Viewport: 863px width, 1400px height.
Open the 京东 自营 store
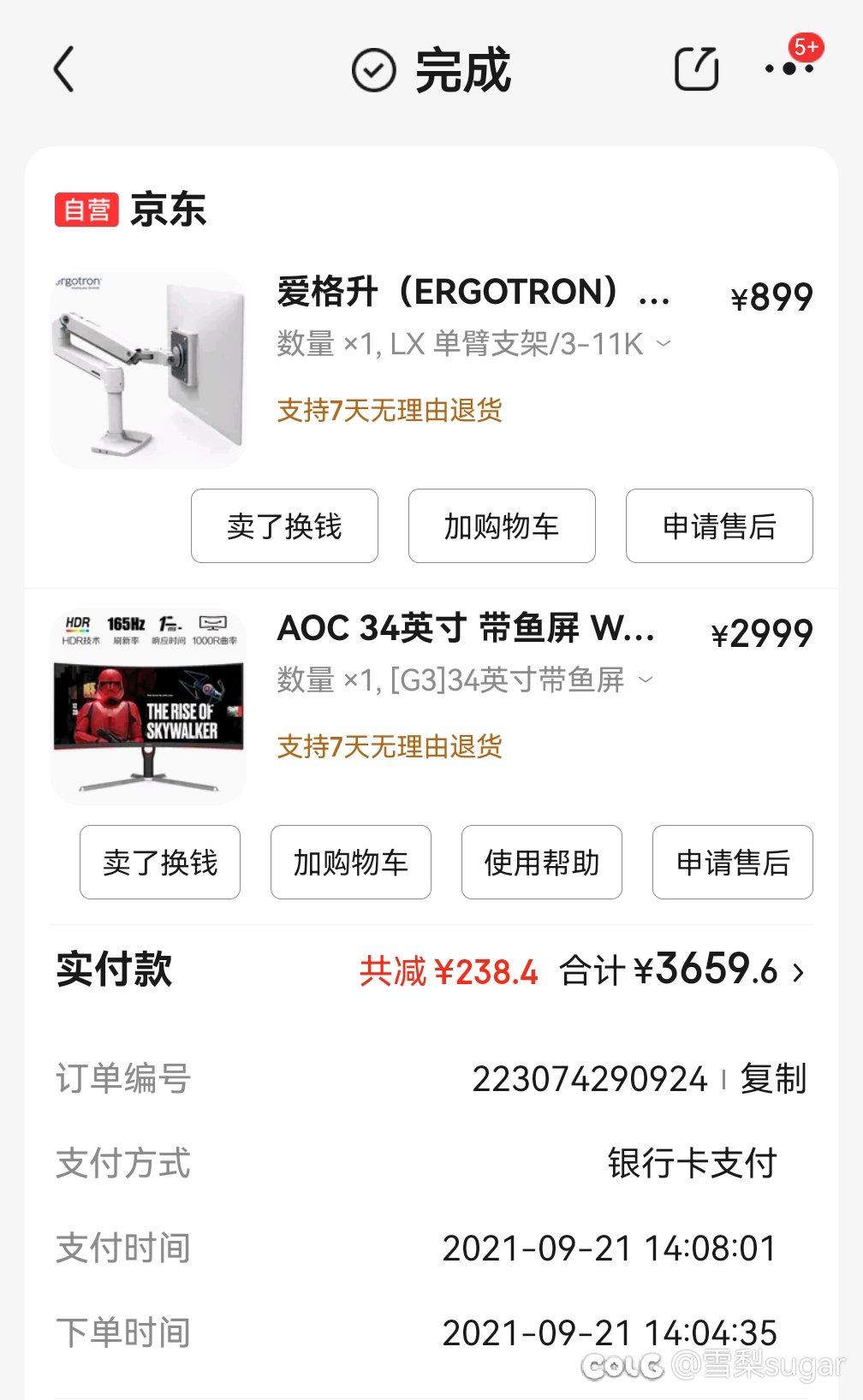pyautogui.click(x=131, y=210)
